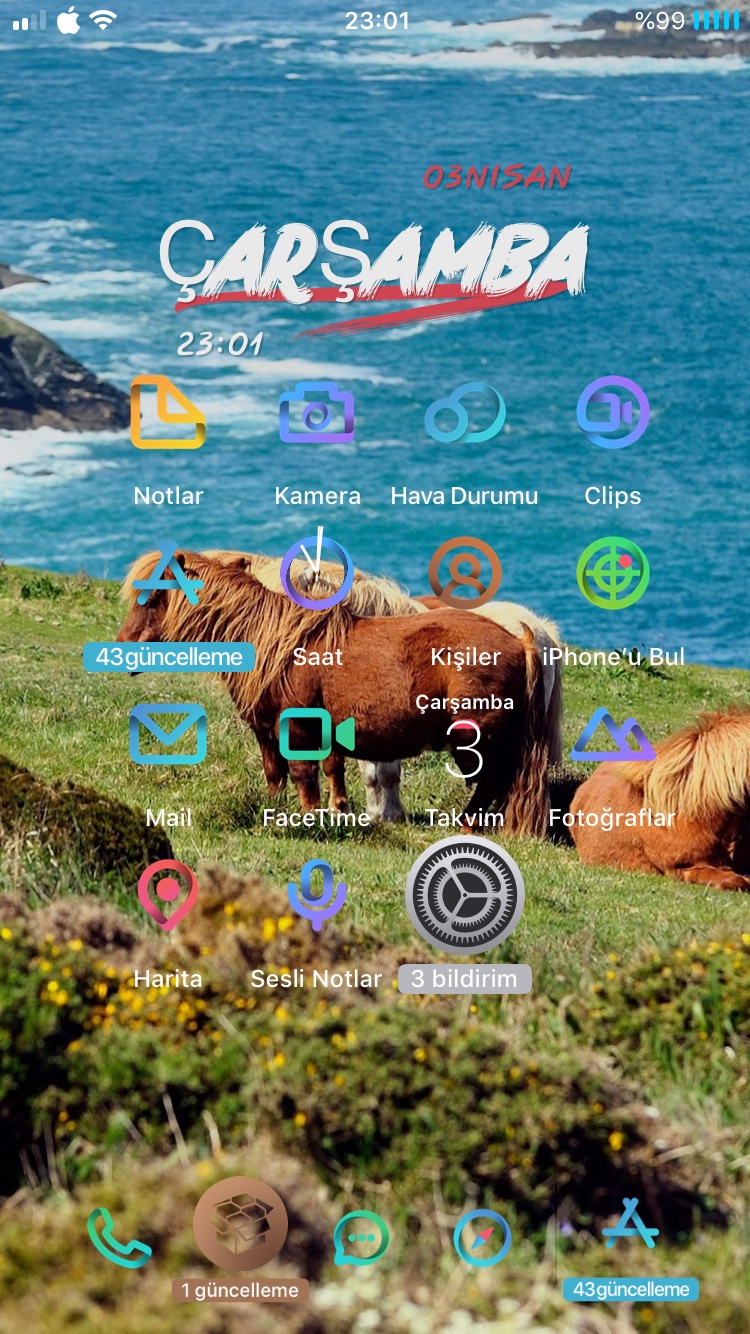Open Settings with 3 bildirim
The width and height of the screenshot is (750, 1334).
pyautogui.click(x=465, y=895)
